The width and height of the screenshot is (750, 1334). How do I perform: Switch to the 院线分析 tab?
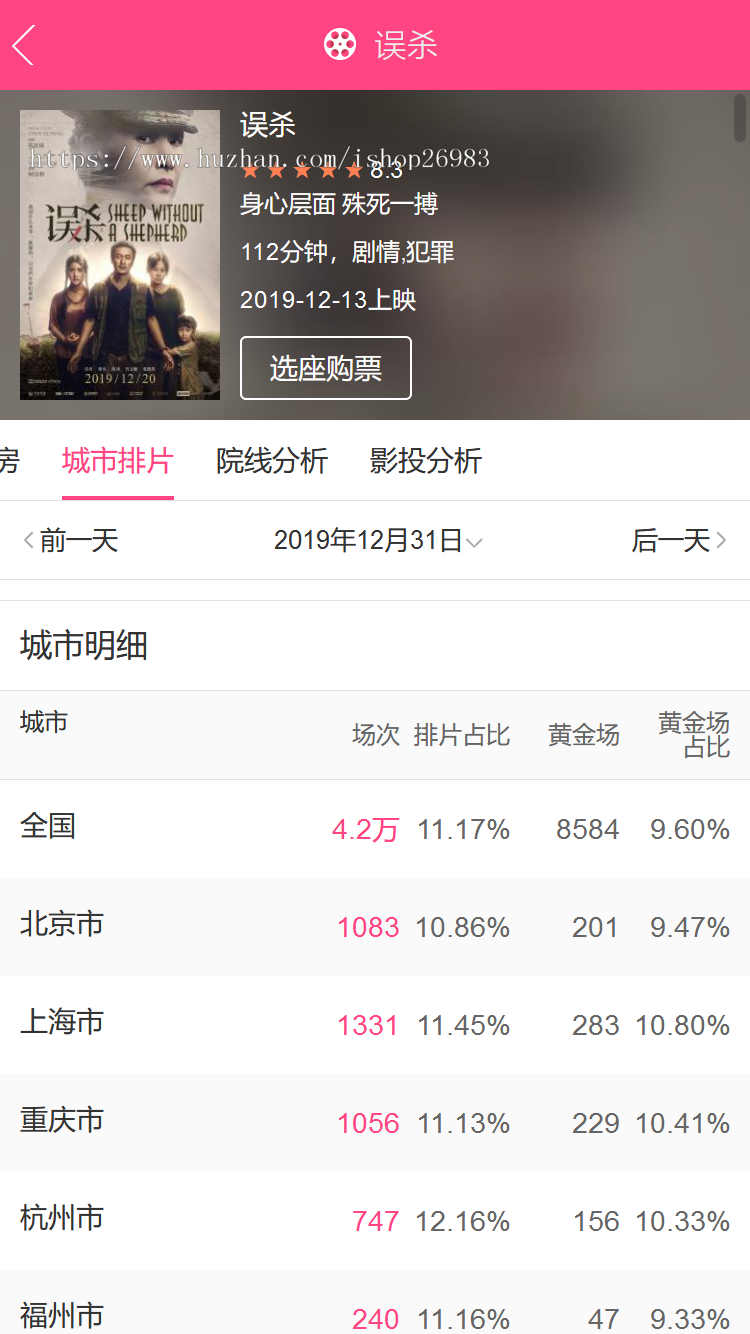(x=272, y=461)
